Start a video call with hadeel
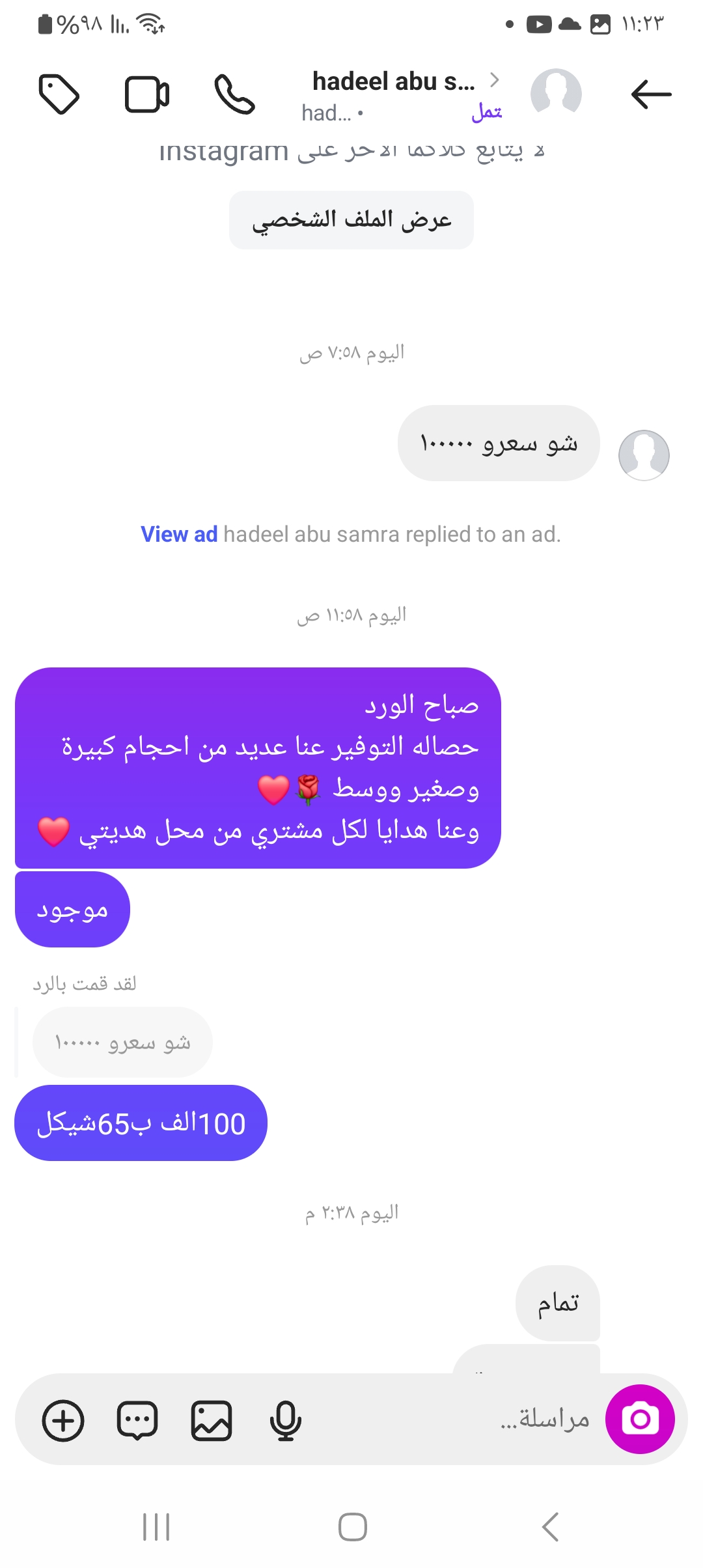Screen dimensions: 703x1568 click(147, 94)
